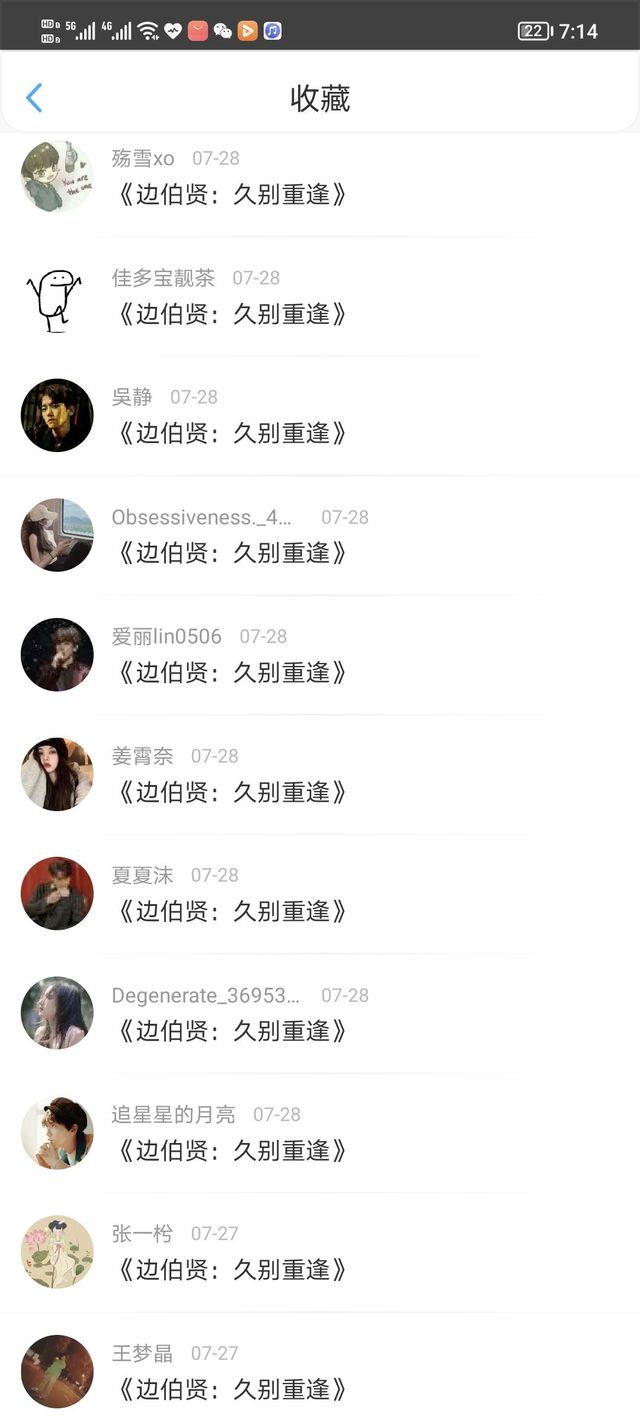Select 追星星的月亮's collected post
Screen dimensions: 640x1422
232,1150
